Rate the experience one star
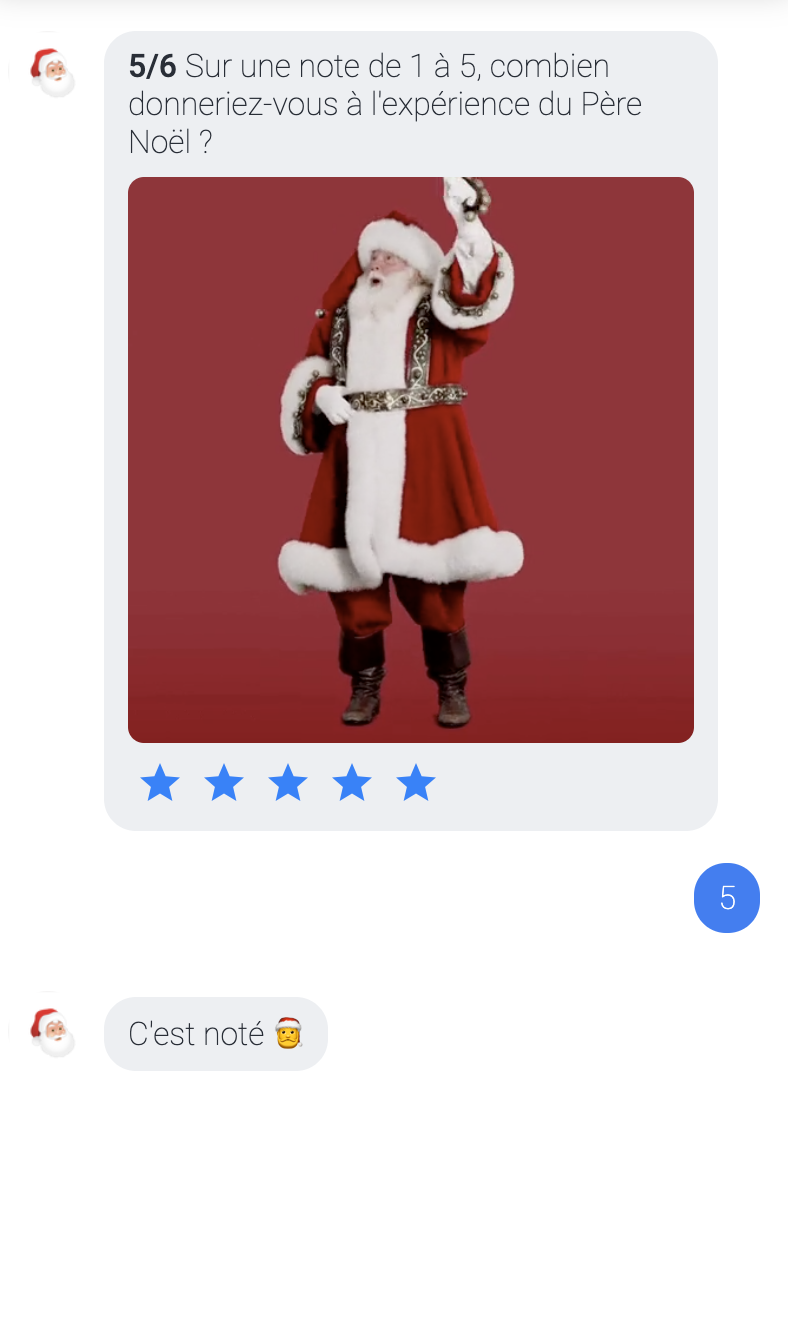The image size is (788, 1320). pyautogui.click(x=160, y=783)
